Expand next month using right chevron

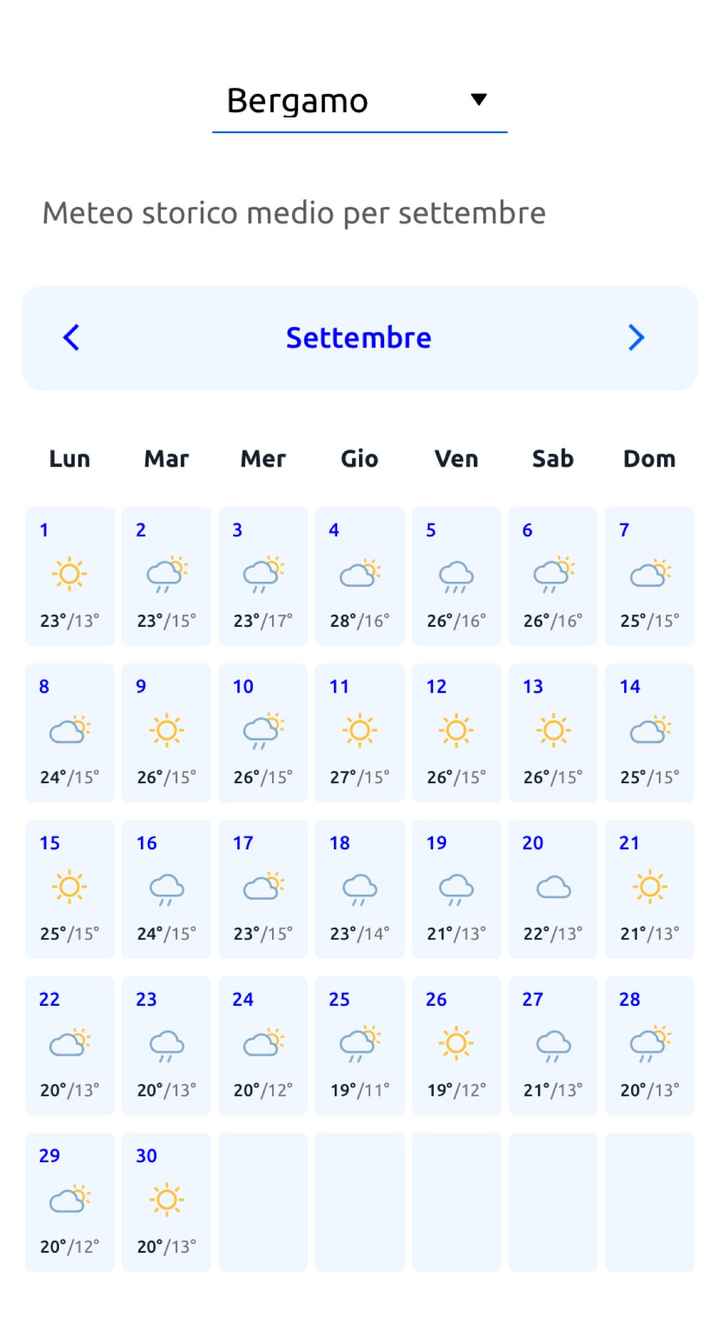pos(636,338)
